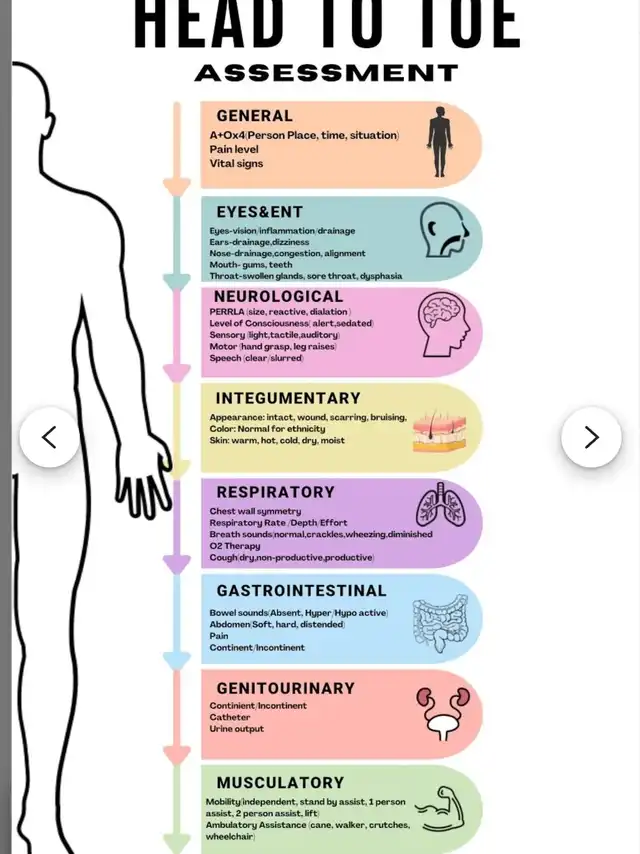Go to the previous image
The height and width of the screenshot is (854, 640).
tap(49, 437)
